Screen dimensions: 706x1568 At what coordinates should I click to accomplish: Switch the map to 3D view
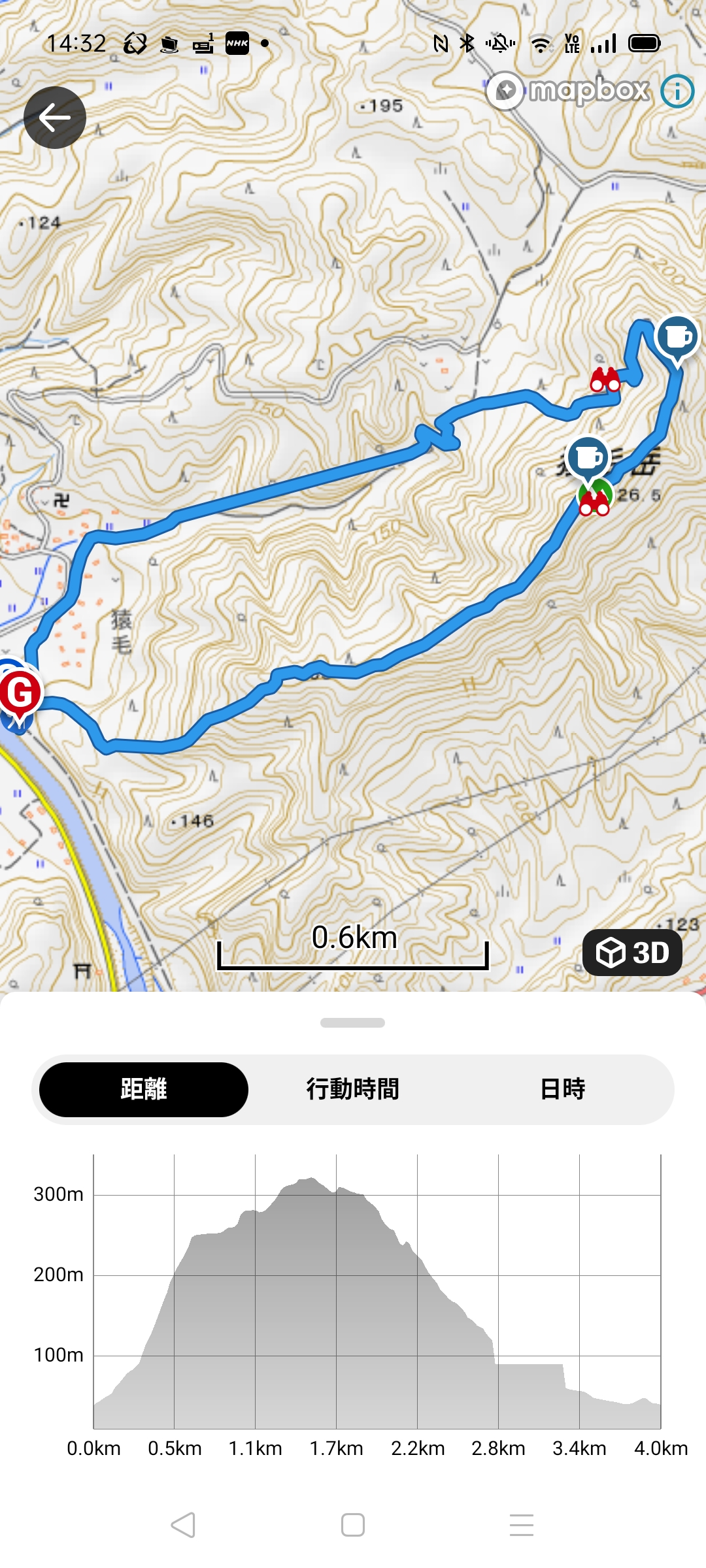coord(632,953)
